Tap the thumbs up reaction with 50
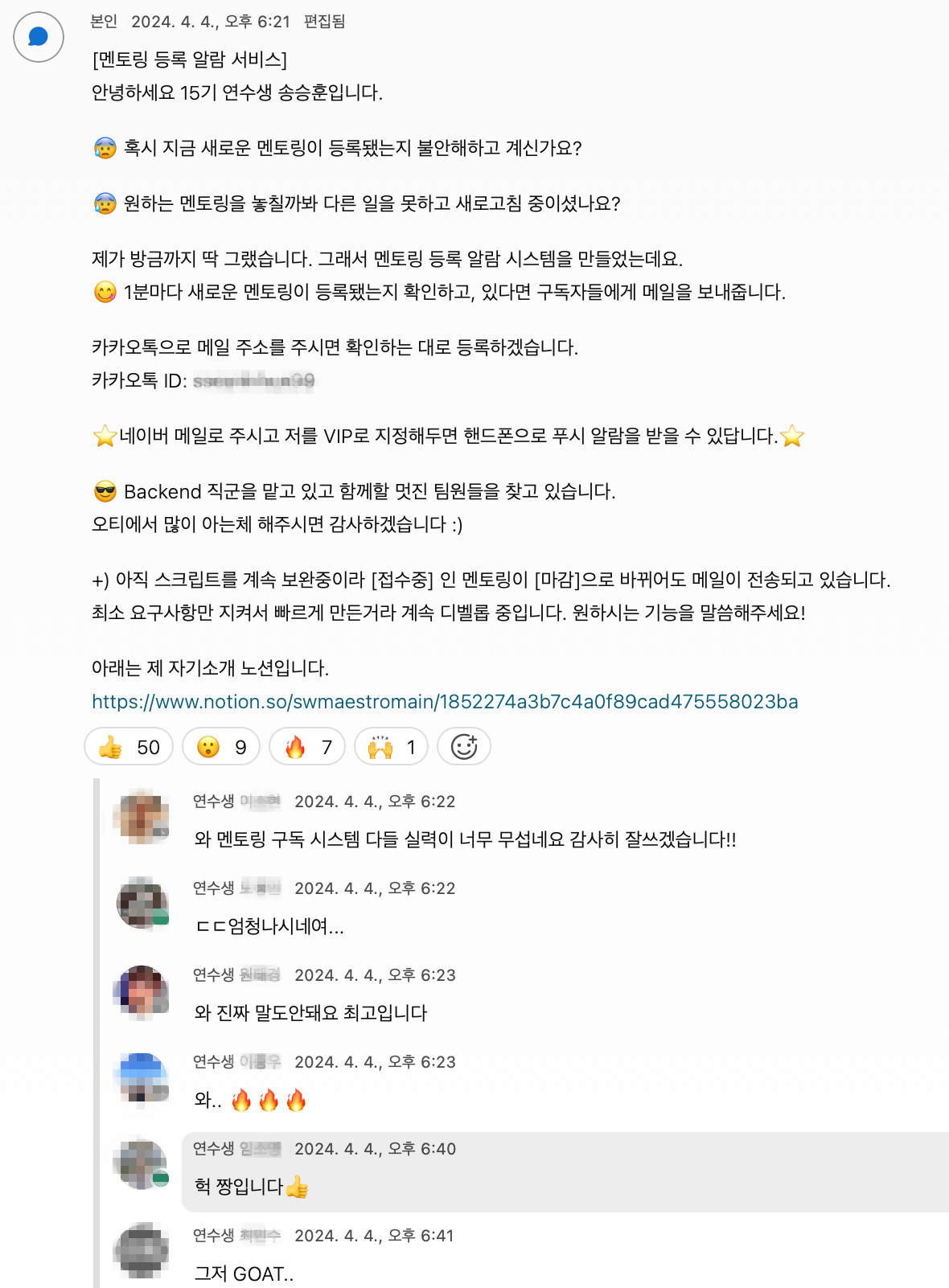Viewport: 949px width, 1288px height. (x=129, y=747)
